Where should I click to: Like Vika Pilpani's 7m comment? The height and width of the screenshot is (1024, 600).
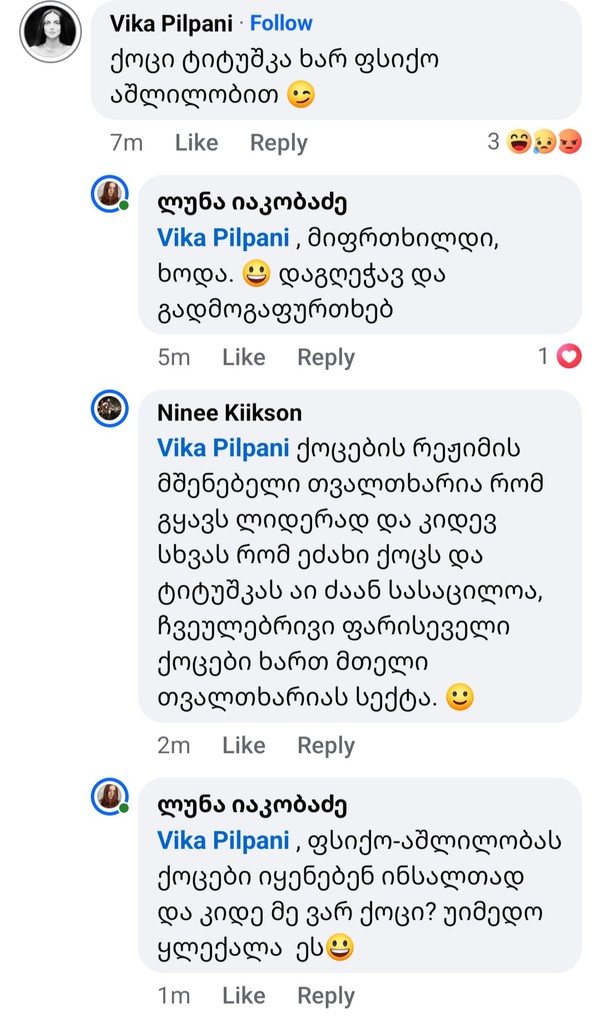[x=196, y=143]
